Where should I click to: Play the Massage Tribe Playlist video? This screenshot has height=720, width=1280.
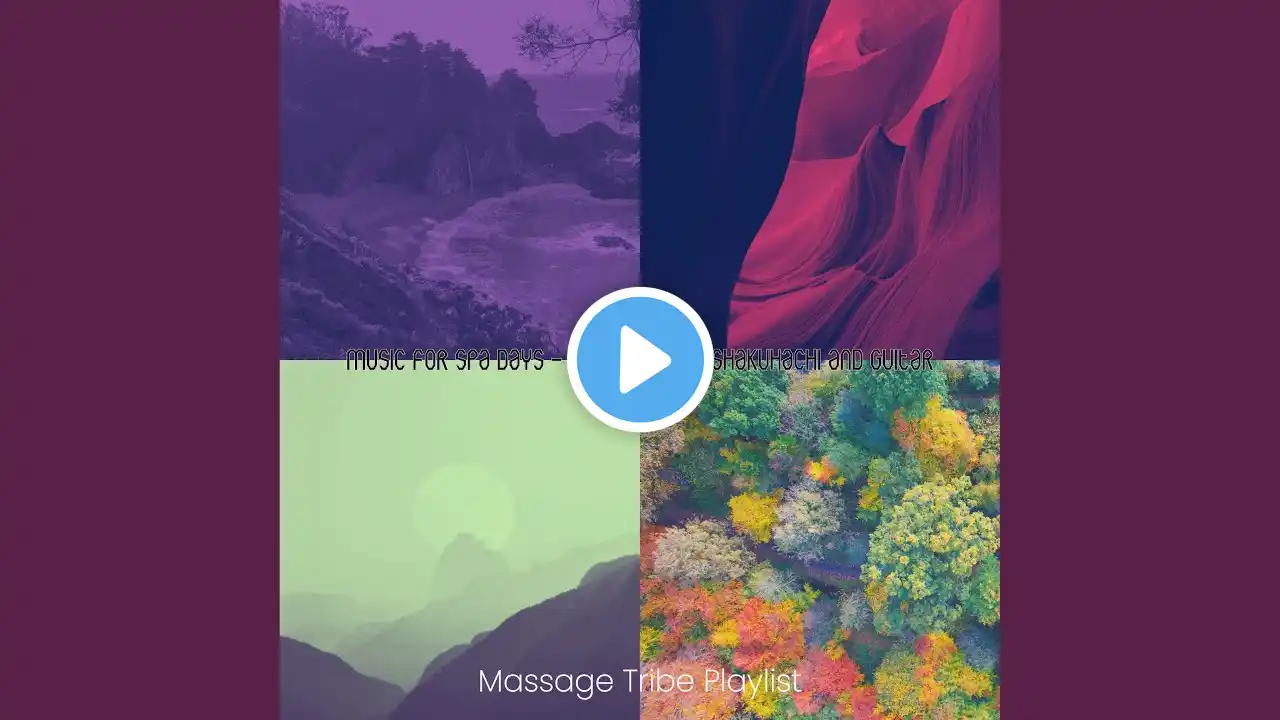pos(640,360)
